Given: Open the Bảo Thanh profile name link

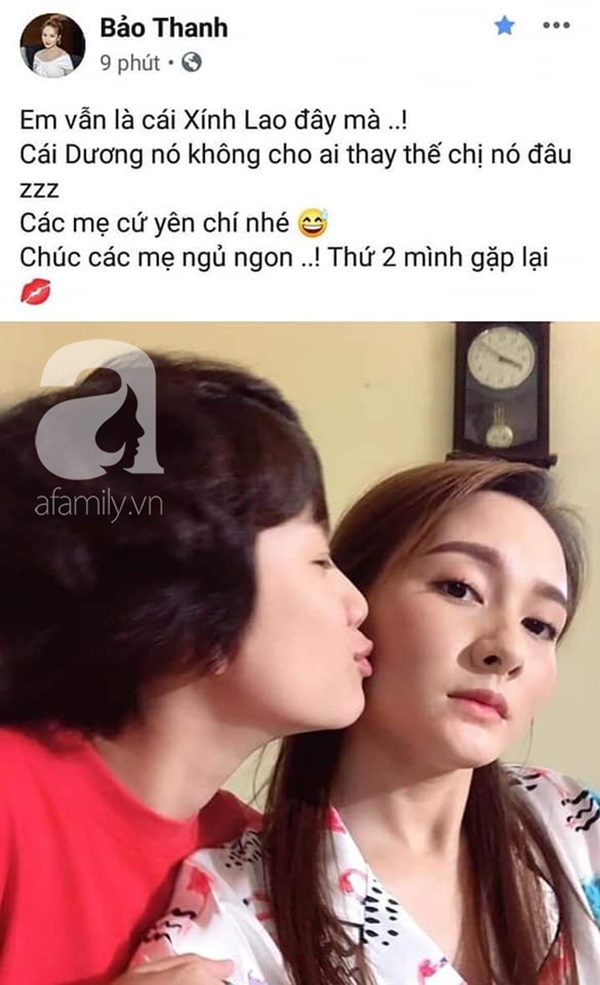Looking at the screenshot, I should [163, 27].
